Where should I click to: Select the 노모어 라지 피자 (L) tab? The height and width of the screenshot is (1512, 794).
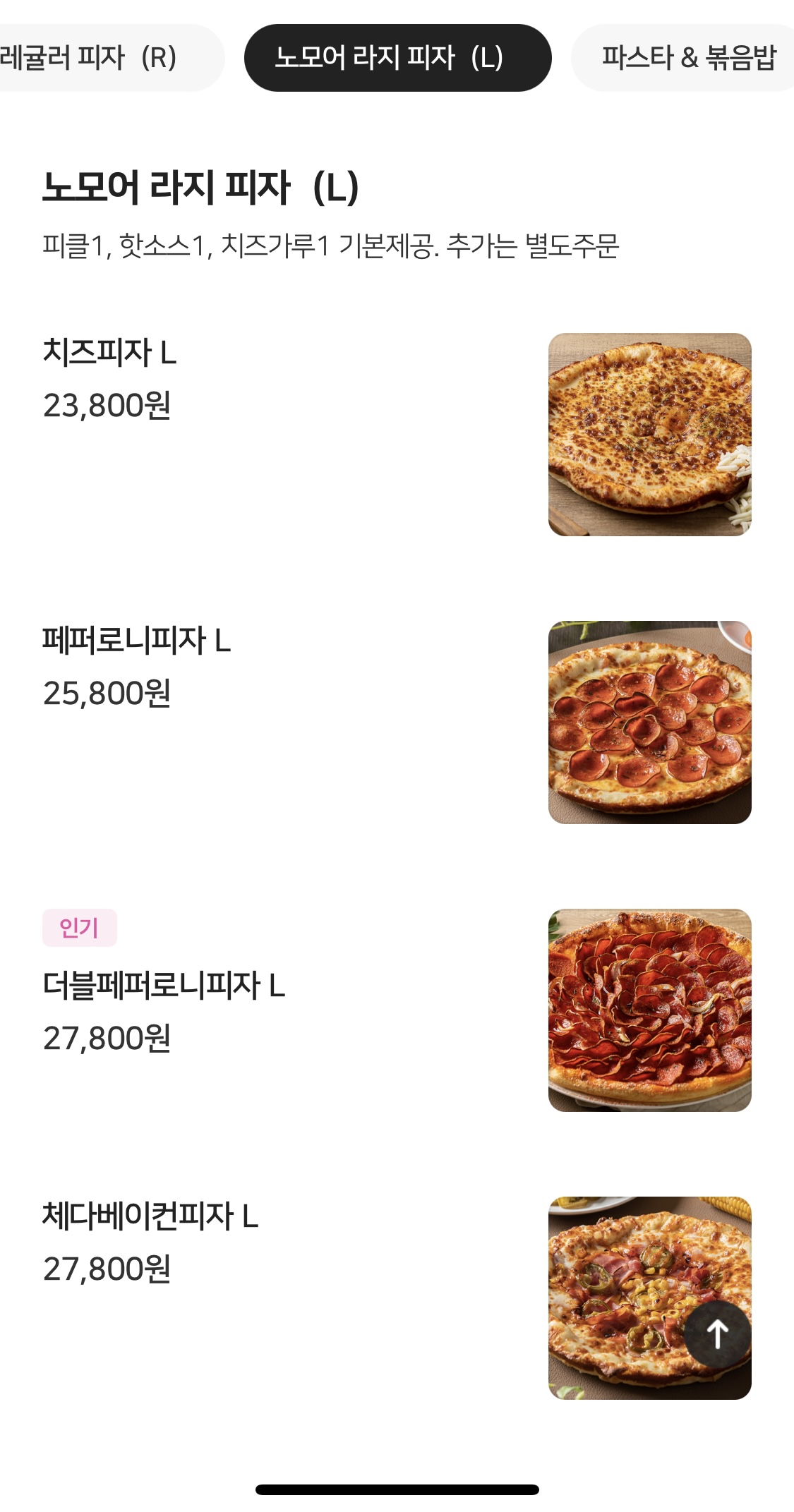(x=397, y=58)
